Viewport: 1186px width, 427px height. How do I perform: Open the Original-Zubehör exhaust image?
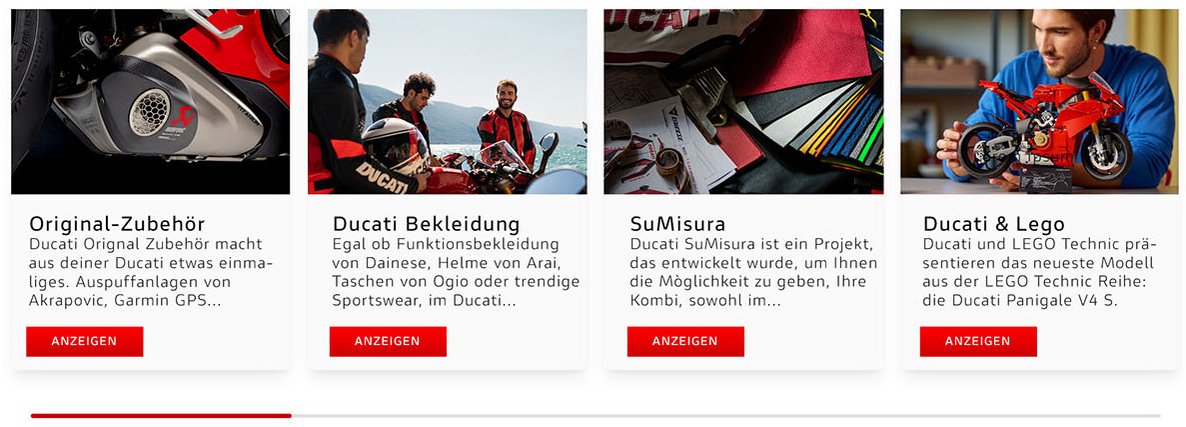click(150, 101)
